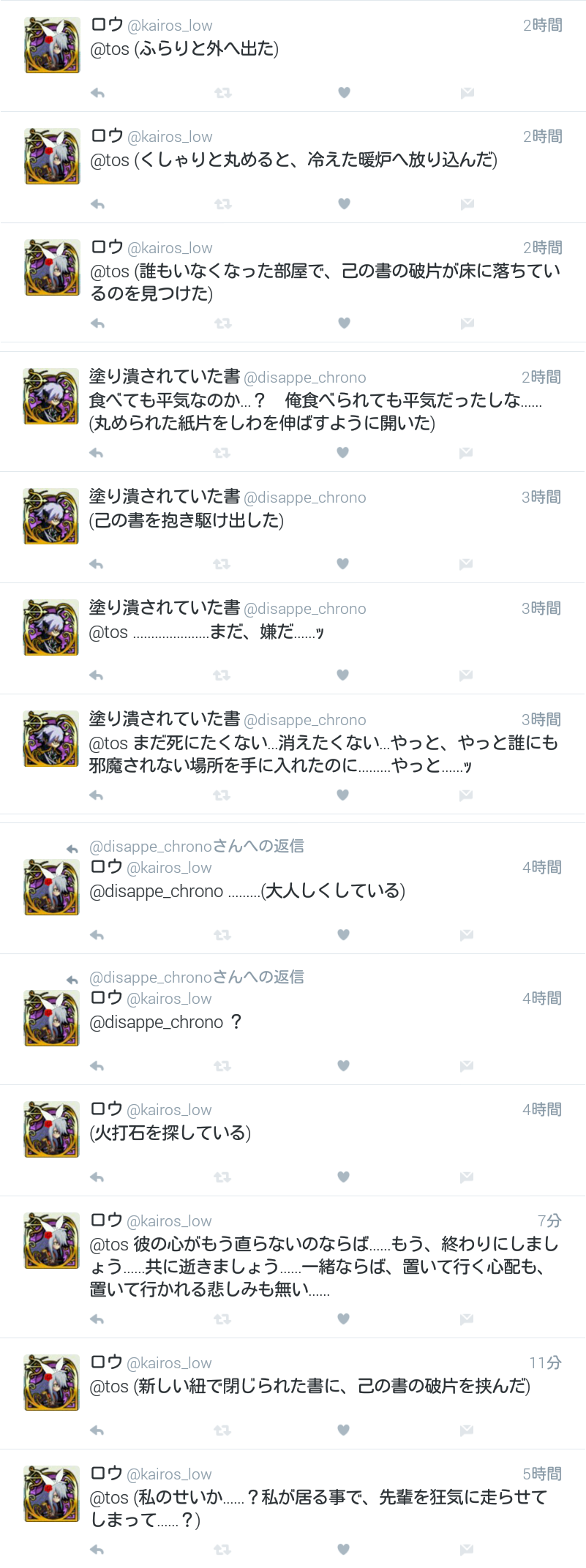Viewport: 586px width, 1568px height.
Task: Like the tweet about 己の書の破片が床に落ちている
Action: tap(344, 323)
